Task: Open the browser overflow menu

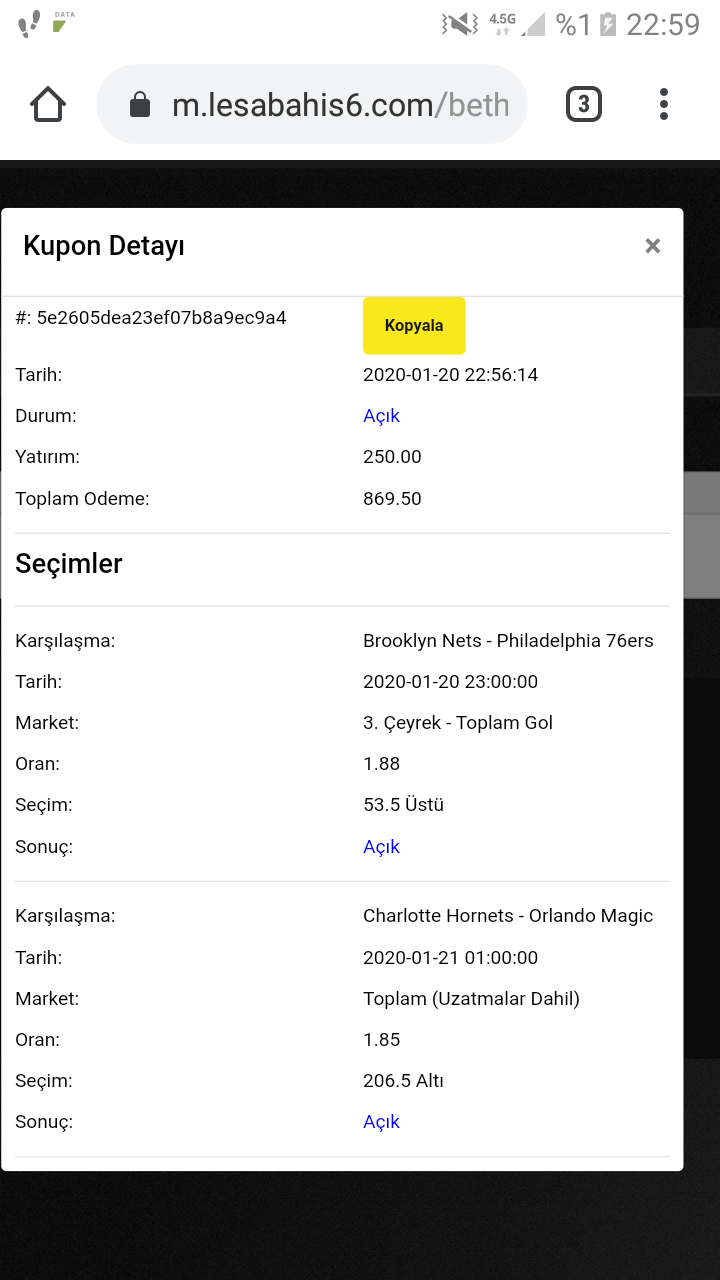Action: pyautogui.click(x=664, y=104)
